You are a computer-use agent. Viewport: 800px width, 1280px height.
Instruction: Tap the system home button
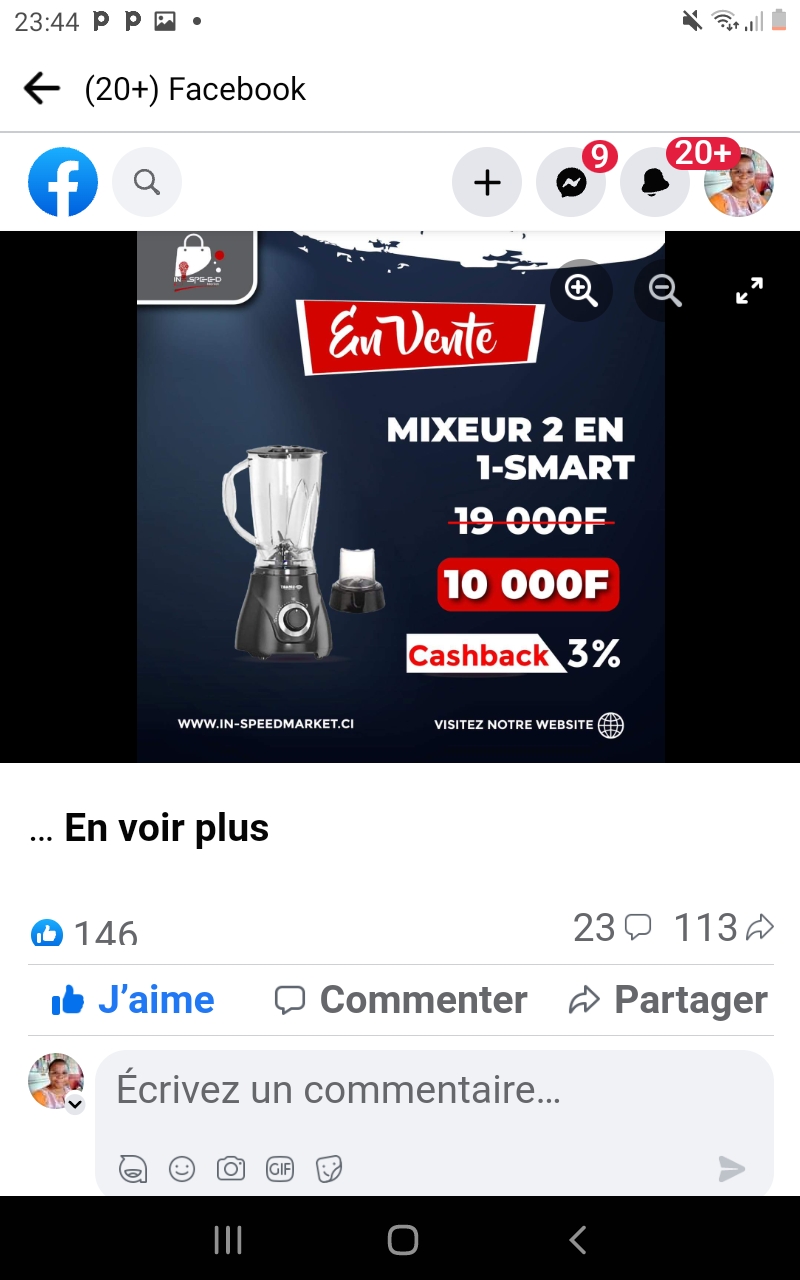pyautogui.click(x=402, y=1240)
